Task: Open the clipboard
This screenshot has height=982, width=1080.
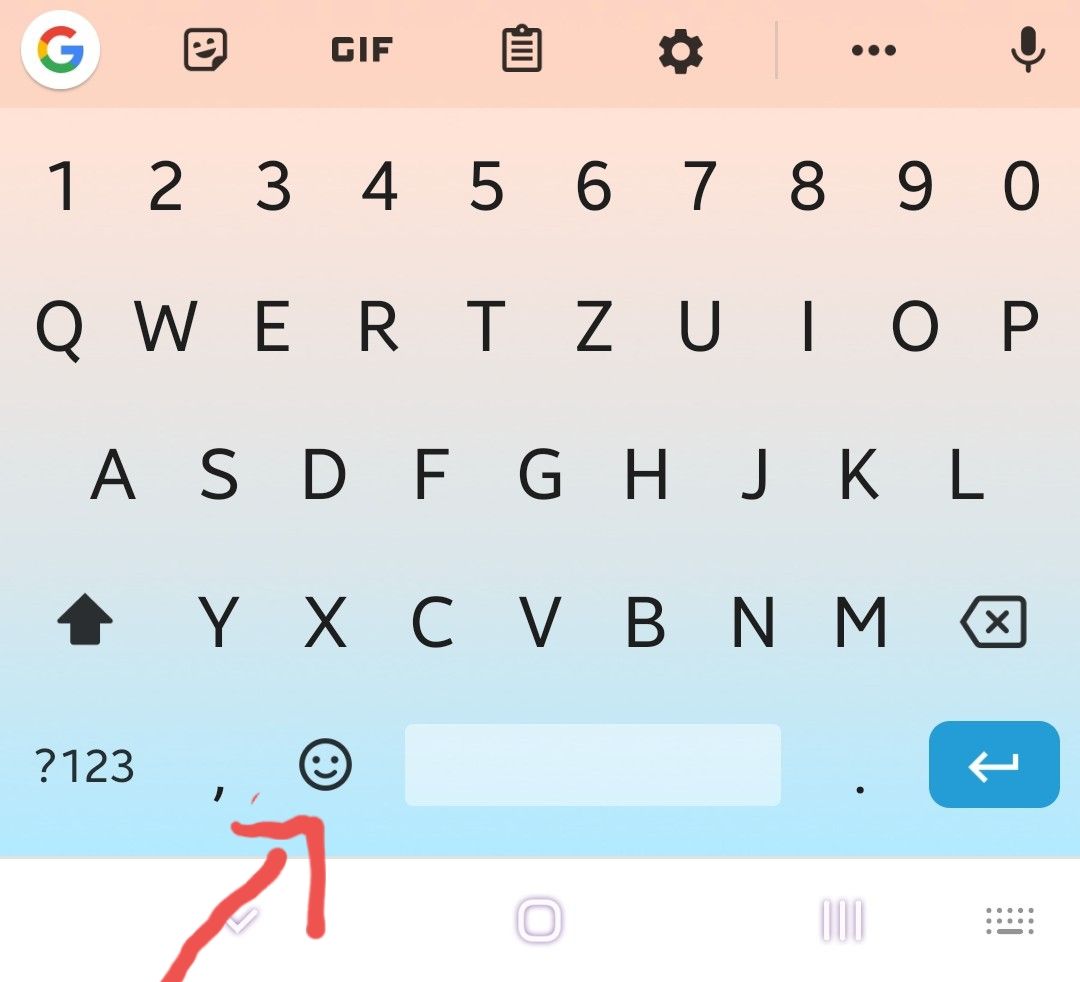Action: tap(521, 50)
